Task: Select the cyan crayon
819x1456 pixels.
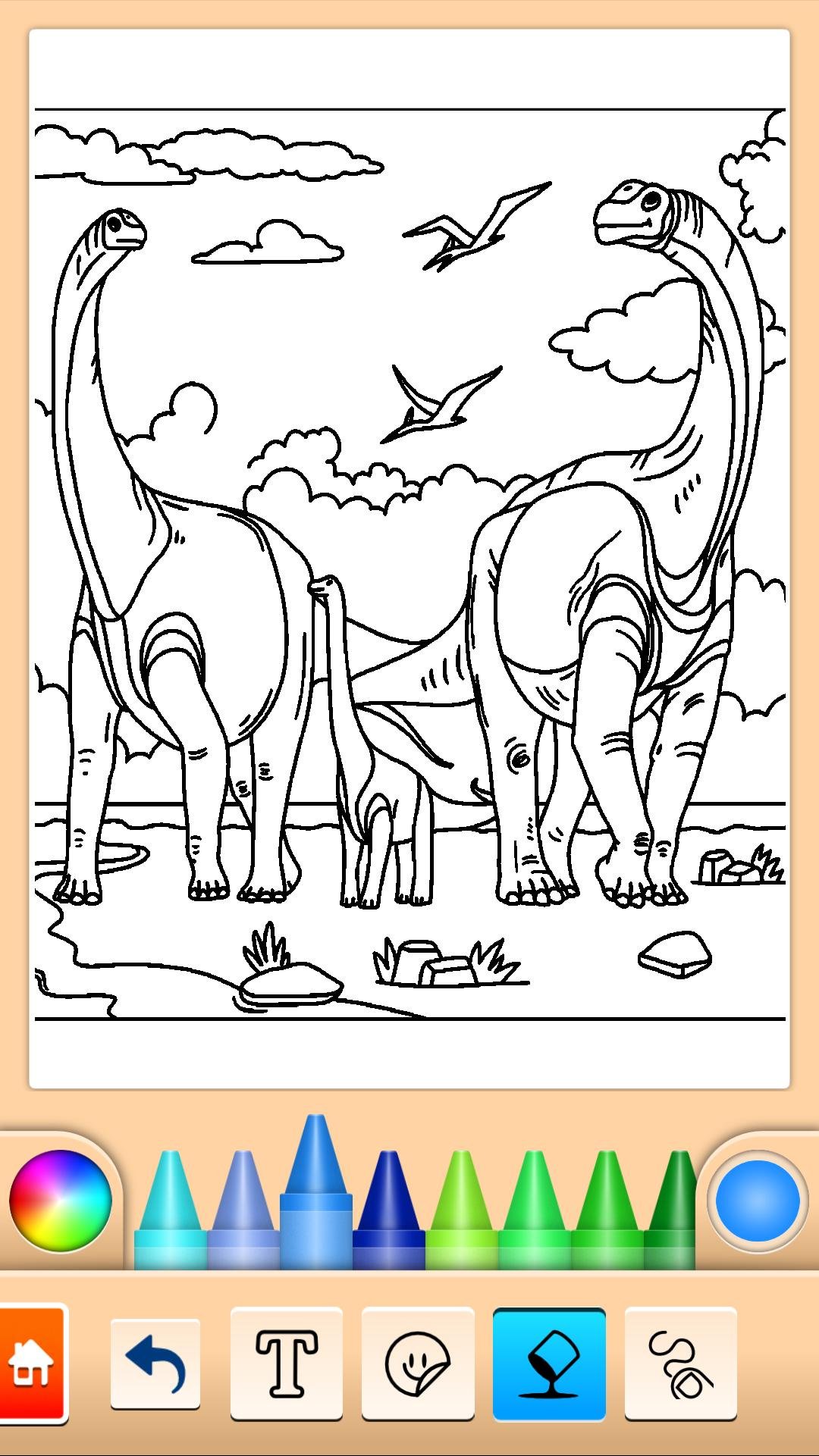Action: (x=171, y=1209)
